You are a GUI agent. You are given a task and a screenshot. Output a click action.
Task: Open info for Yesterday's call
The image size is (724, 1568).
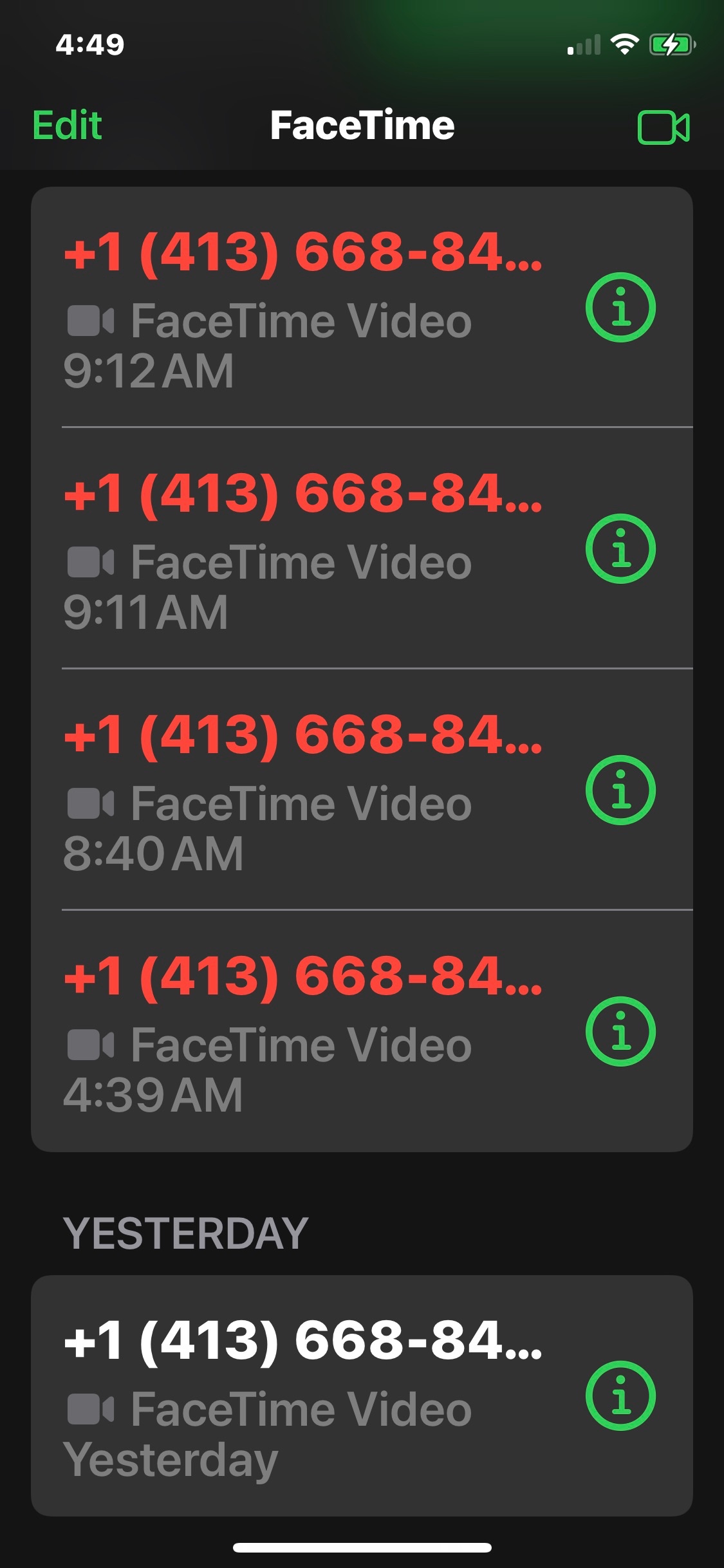pyautogui.click(x=620, y=1395)
